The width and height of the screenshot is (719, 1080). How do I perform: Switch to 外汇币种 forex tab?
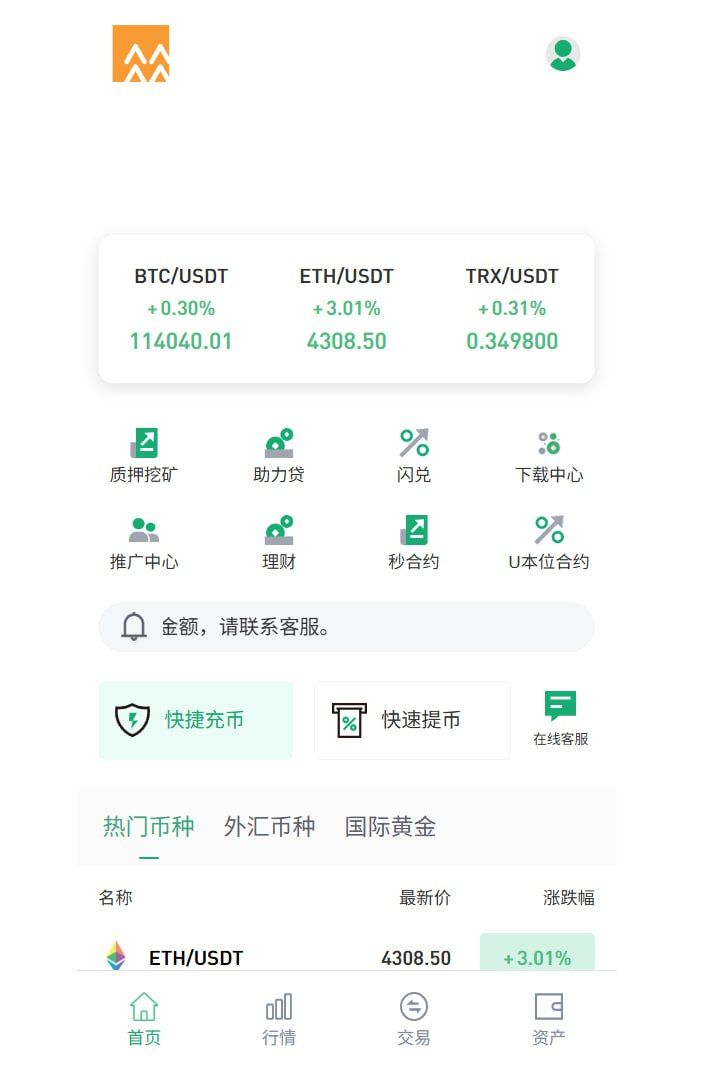269,827
